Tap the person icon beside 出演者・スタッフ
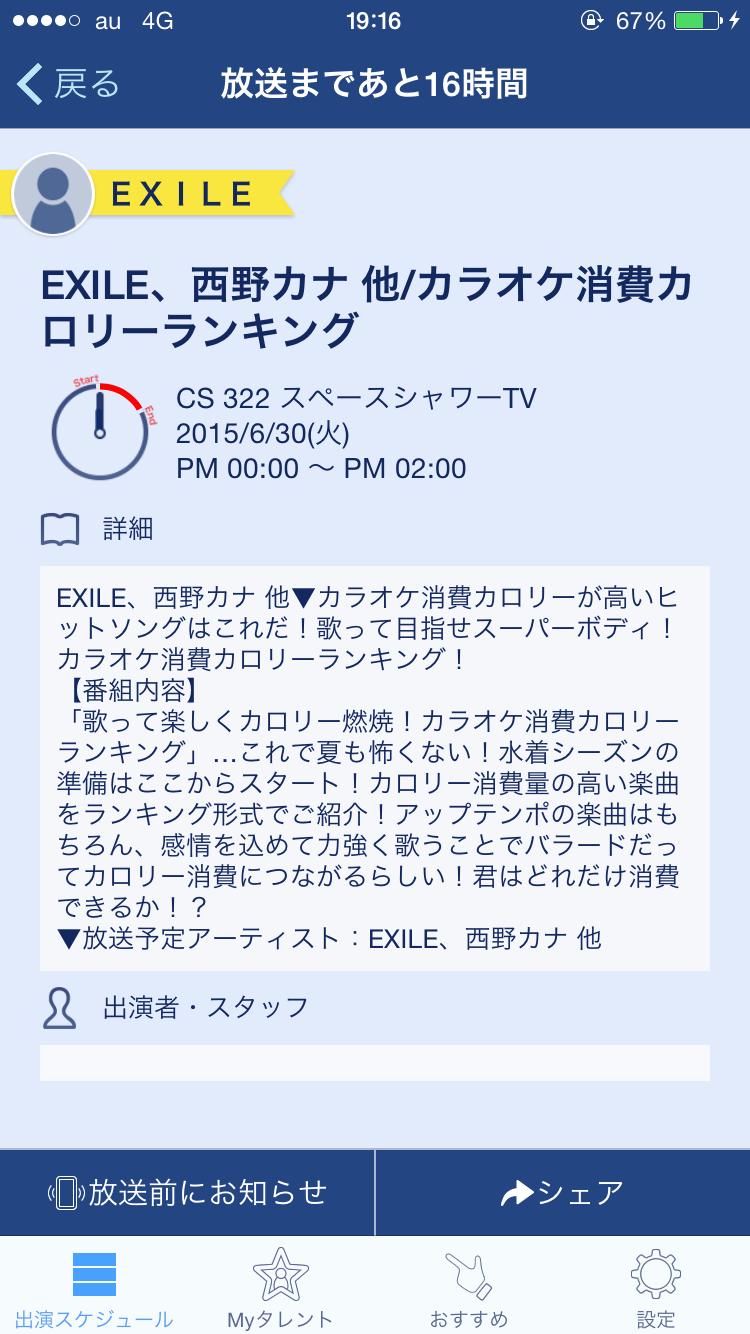This screenshot has height=1334, width=750. (x=62, y=1008)
